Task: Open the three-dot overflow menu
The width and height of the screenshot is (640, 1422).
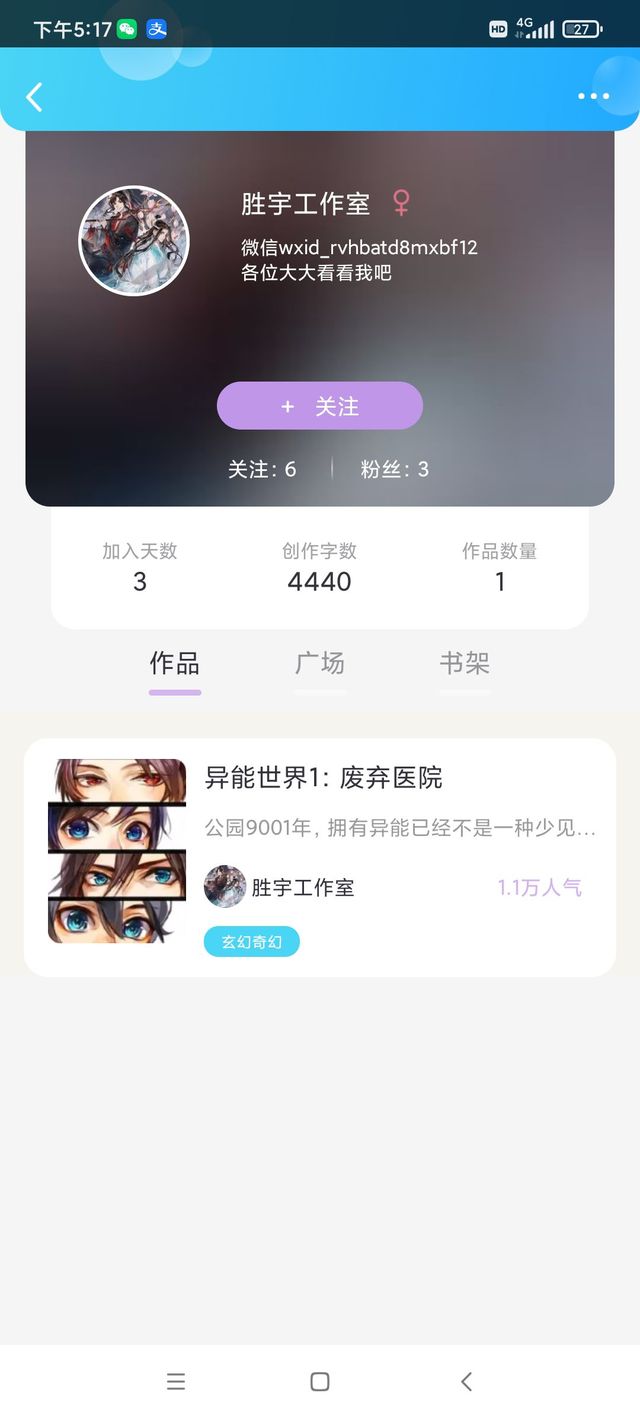Action: coord(593,97)
